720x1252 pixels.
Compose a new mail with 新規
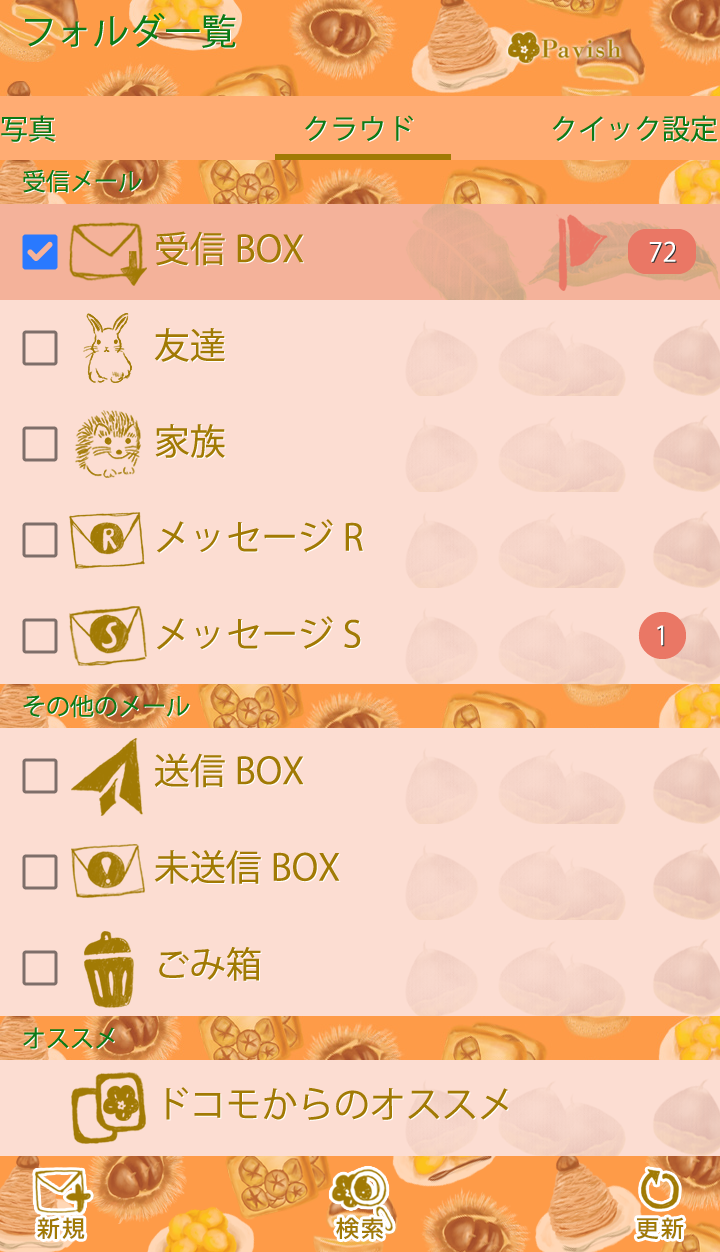click(60, 1205)
